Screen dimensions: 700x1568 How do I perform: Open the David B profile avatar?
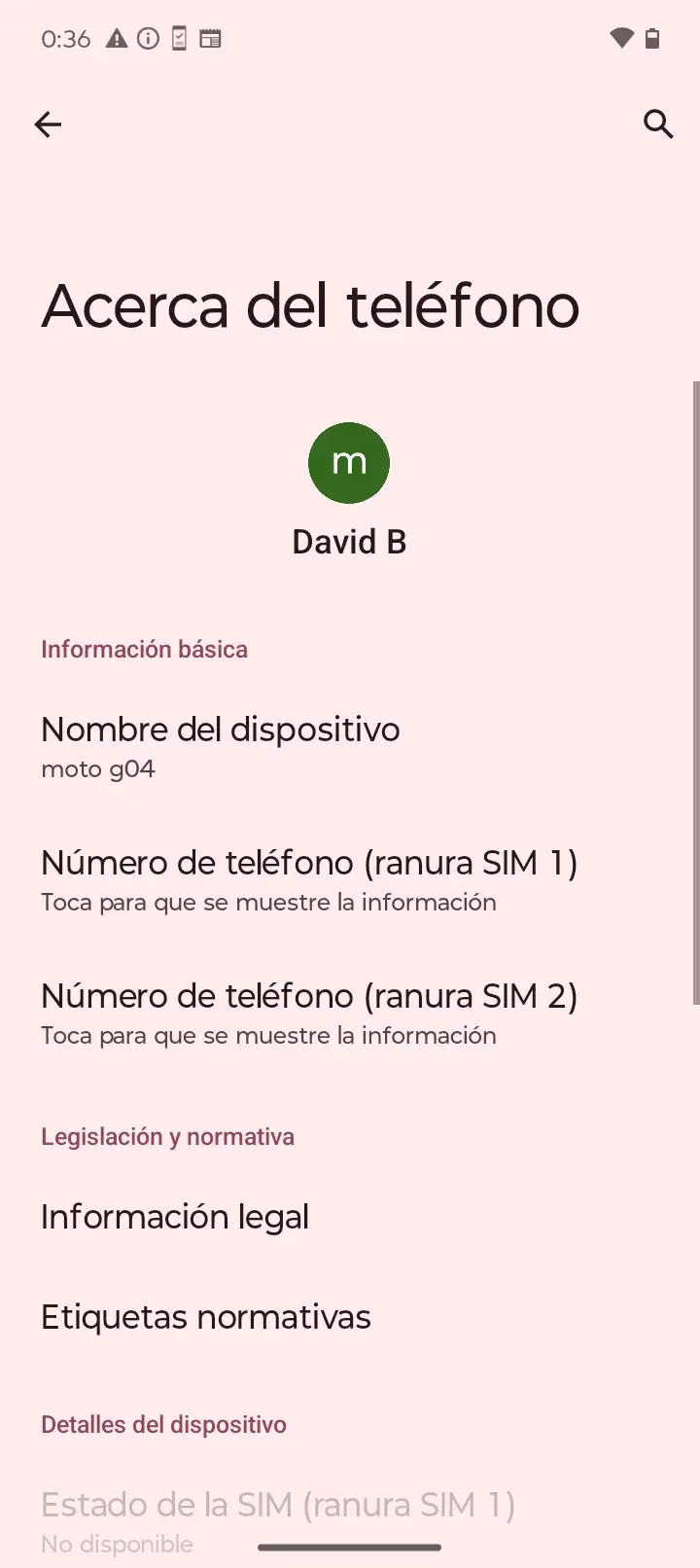pyautogui.click(x=349, y=463)
